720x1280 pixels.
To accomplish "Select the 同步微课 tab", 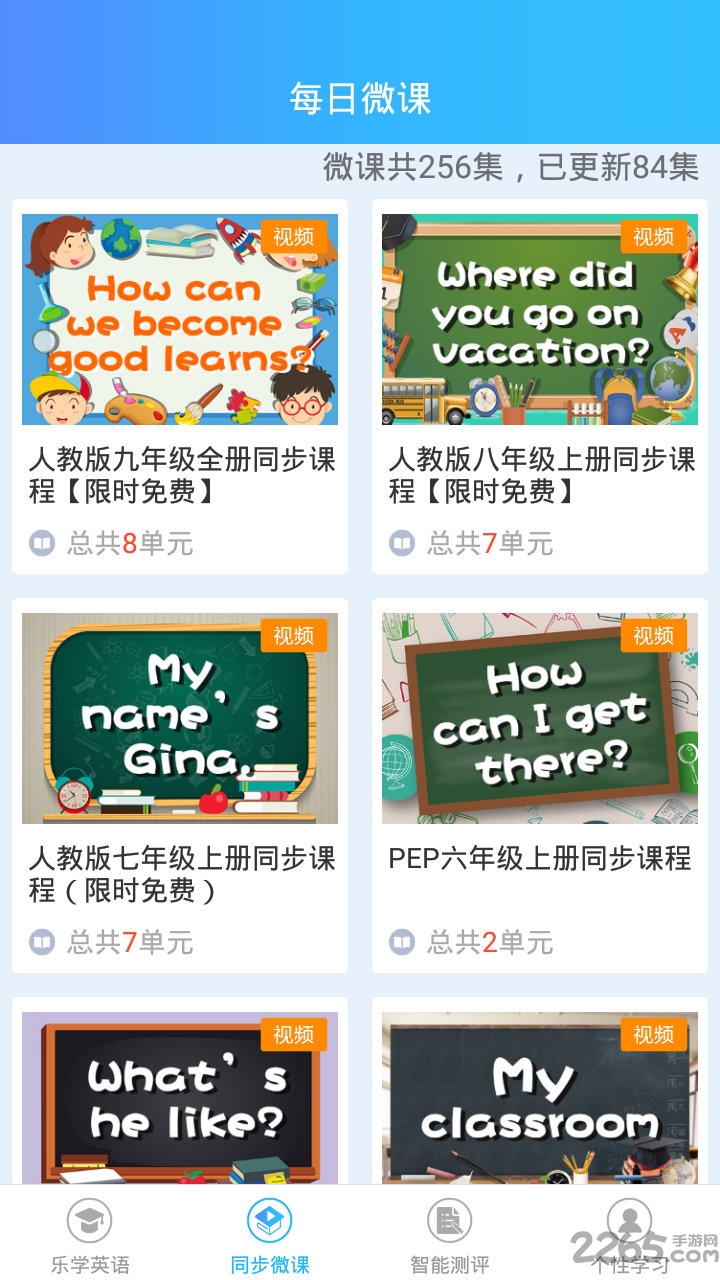I will click(270, 1235).
